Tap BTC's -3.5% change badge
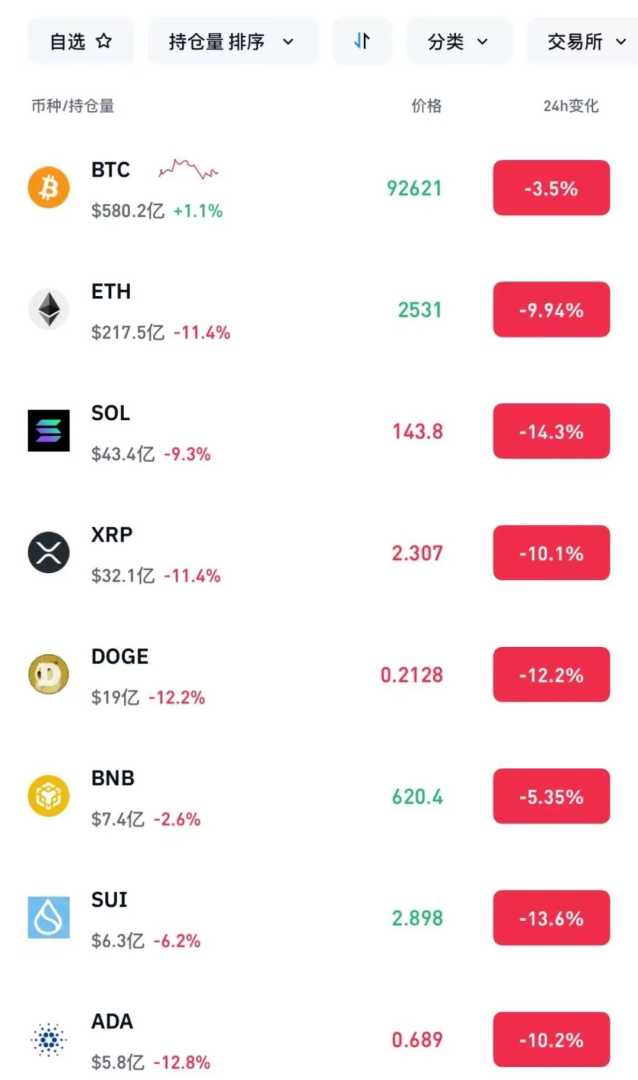 tap(551, 188)
